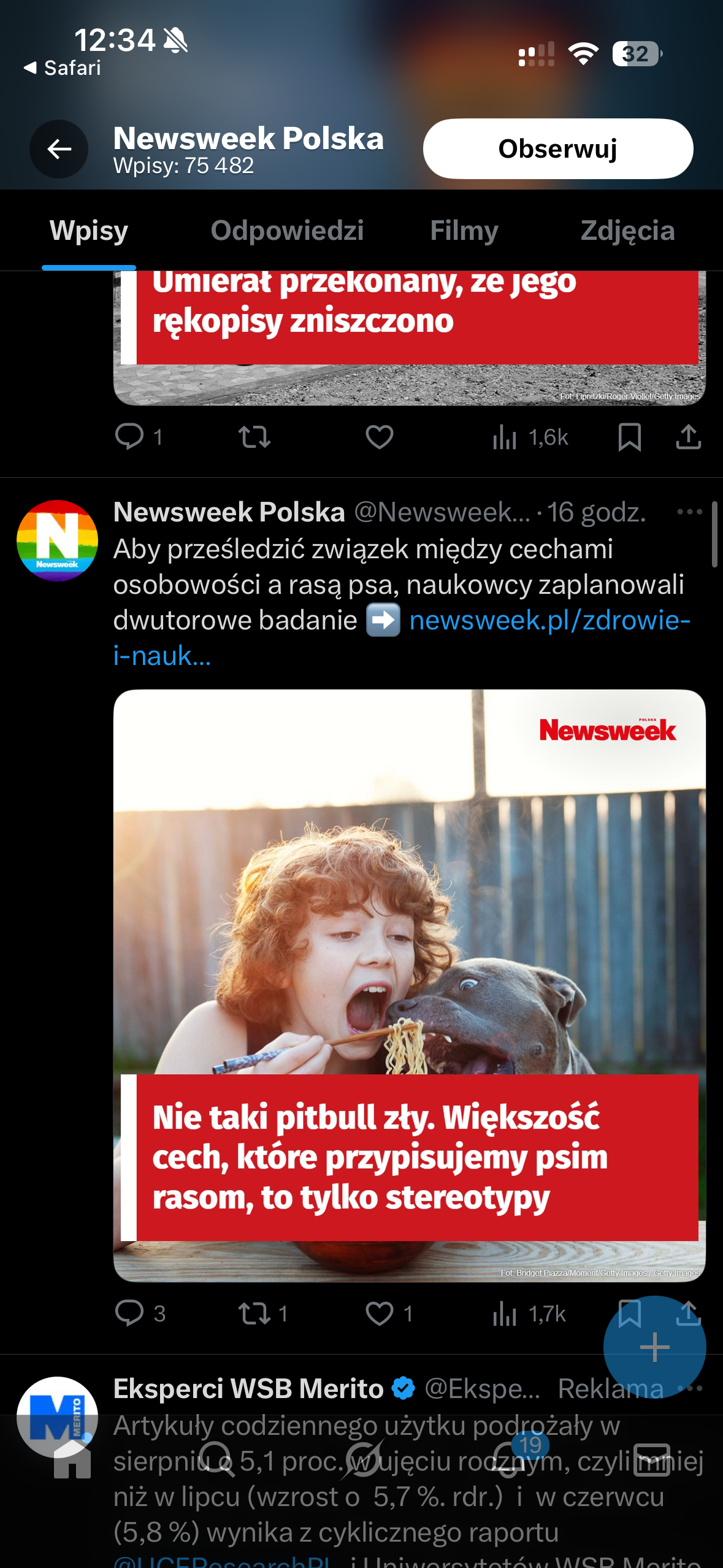Screen dimensions: 723x1568
Task: Return to Safari from status bar
Action: tap(63, 67)
